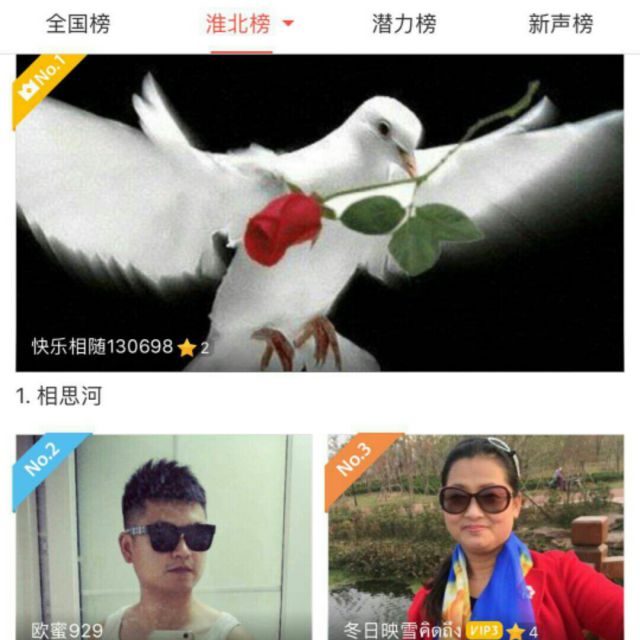Switch to the 全国榜 tab
The height and width of the screenshot is (640, 640).
(x=78, y=25)
